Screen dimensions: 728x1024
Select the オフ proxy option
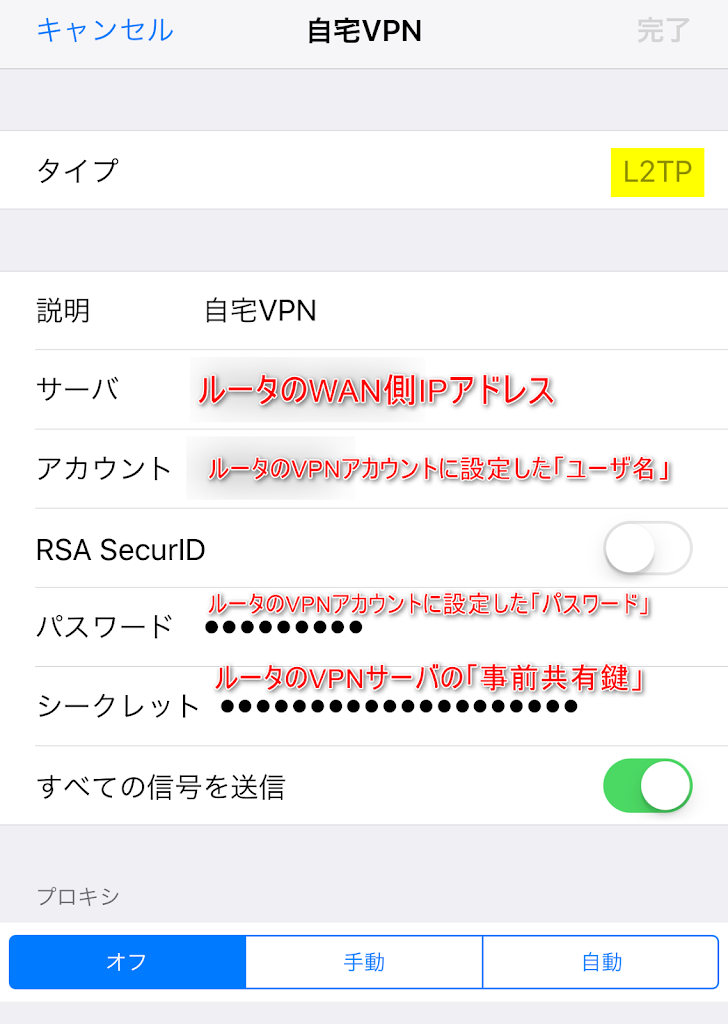click(x=127, y=963)
